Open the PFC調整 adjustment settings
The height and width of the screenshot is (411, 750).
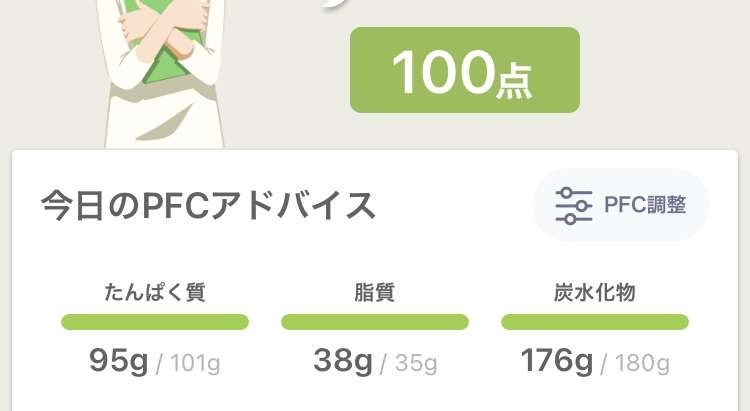(621, 205)
